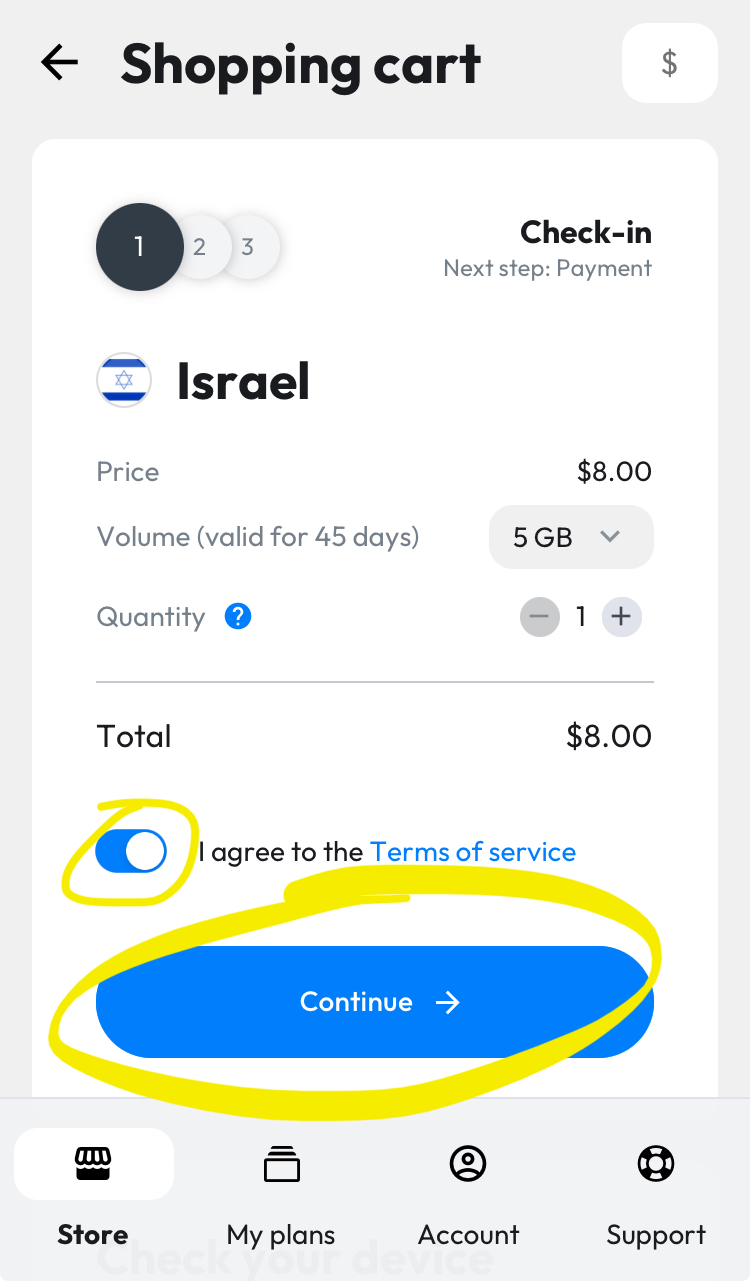Expand the 5 GB volume dropdown
Viewport: 750px width, 1281px height.
click(571, 537)
